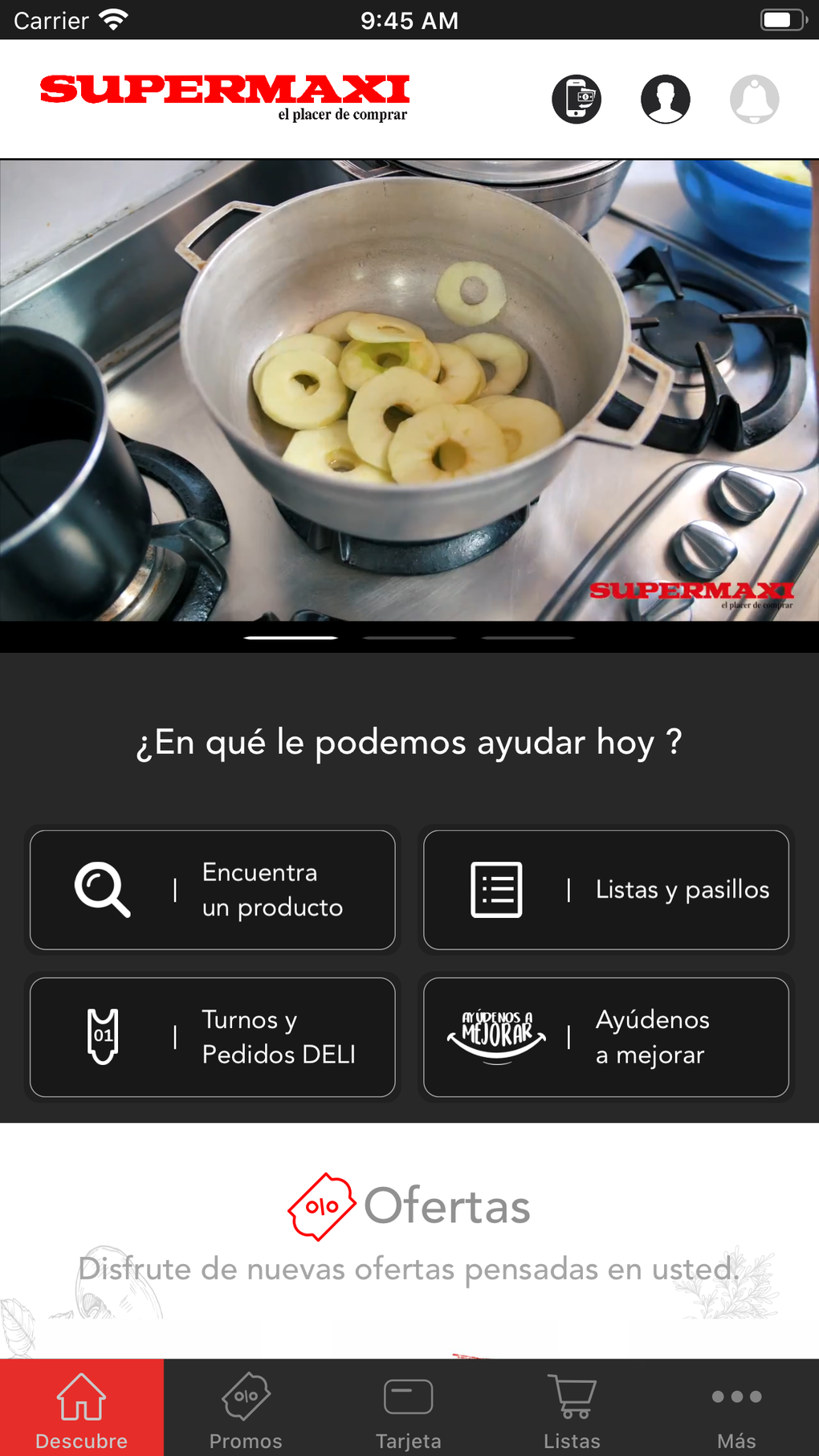Screen dimensions: 819x1456
Task: Open the user profile icon
Action: [666, 99]
